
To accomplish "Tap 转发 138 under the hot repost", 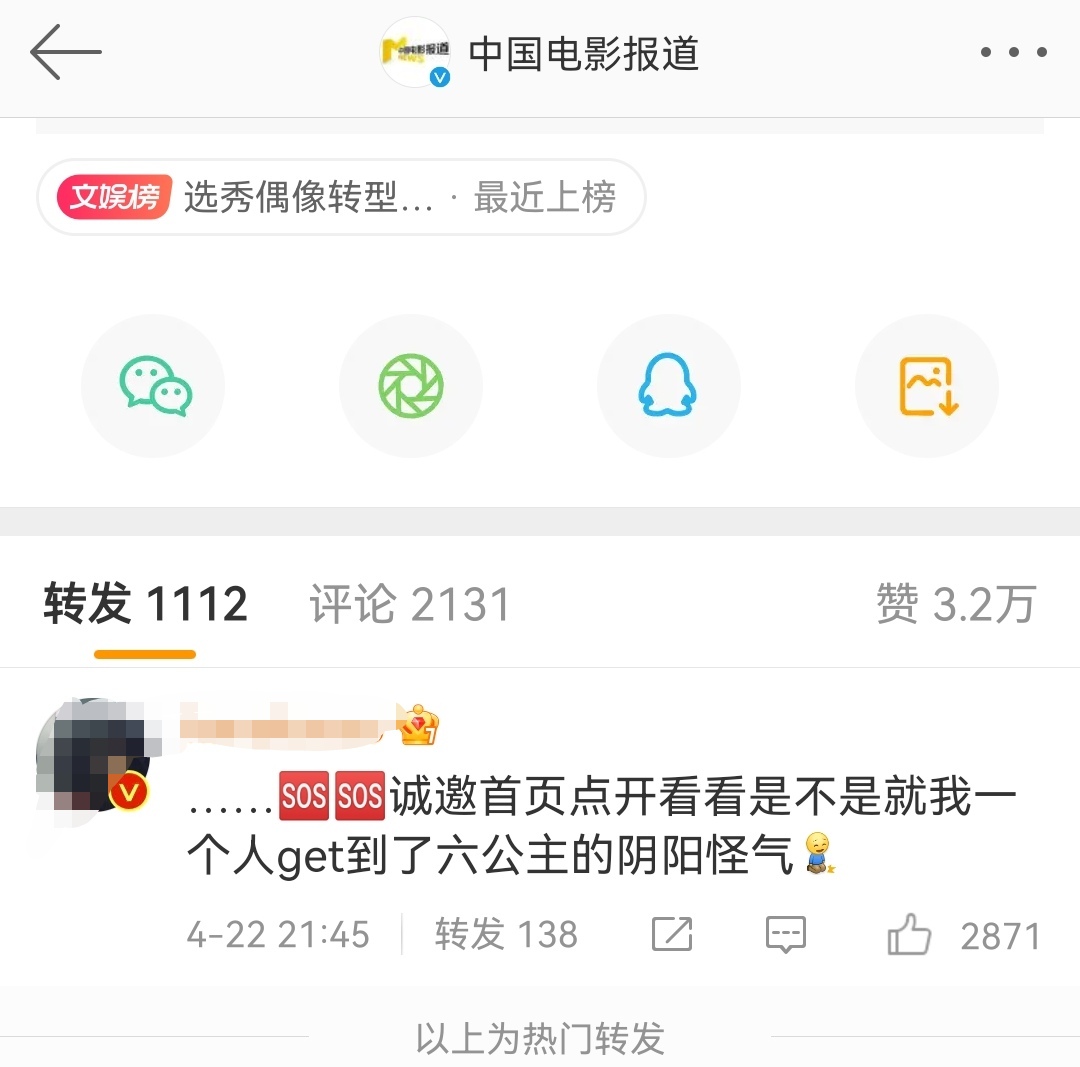I will [x=506, y=935].
